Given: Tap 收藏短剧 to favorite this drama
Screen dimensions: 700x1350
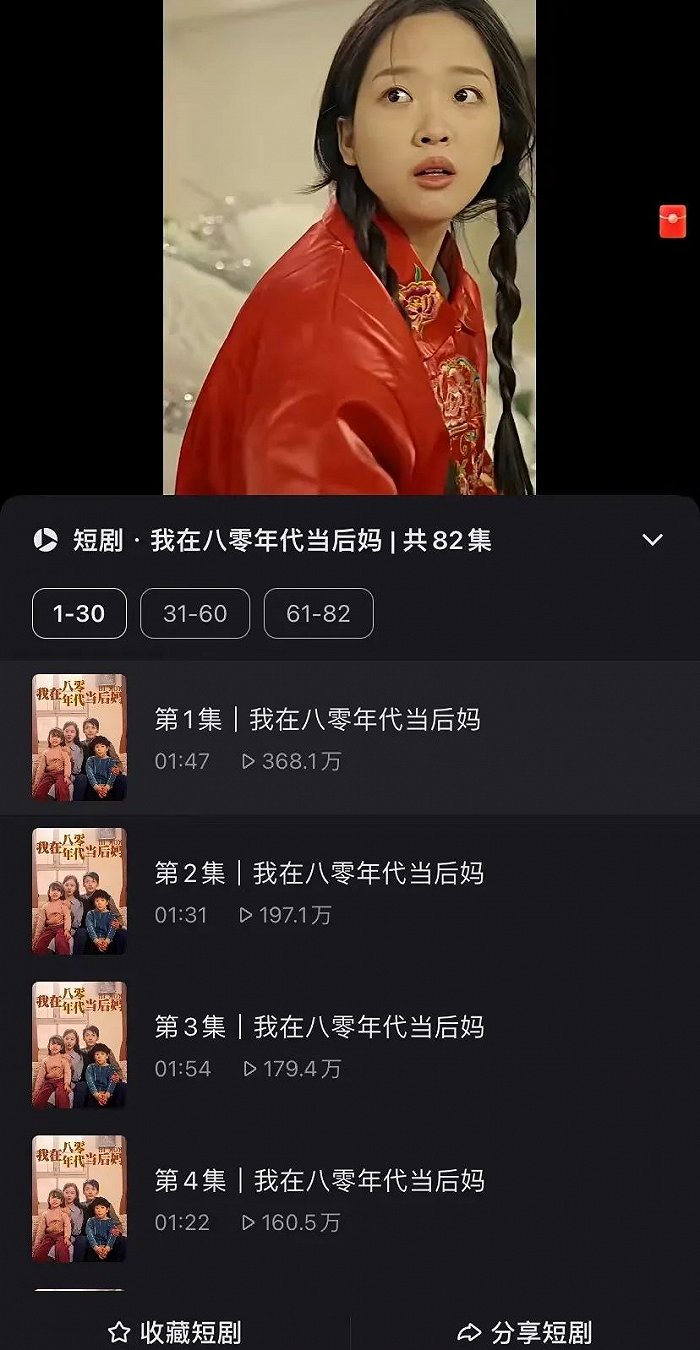Looking at the screenshot, I should point(175,1332).
